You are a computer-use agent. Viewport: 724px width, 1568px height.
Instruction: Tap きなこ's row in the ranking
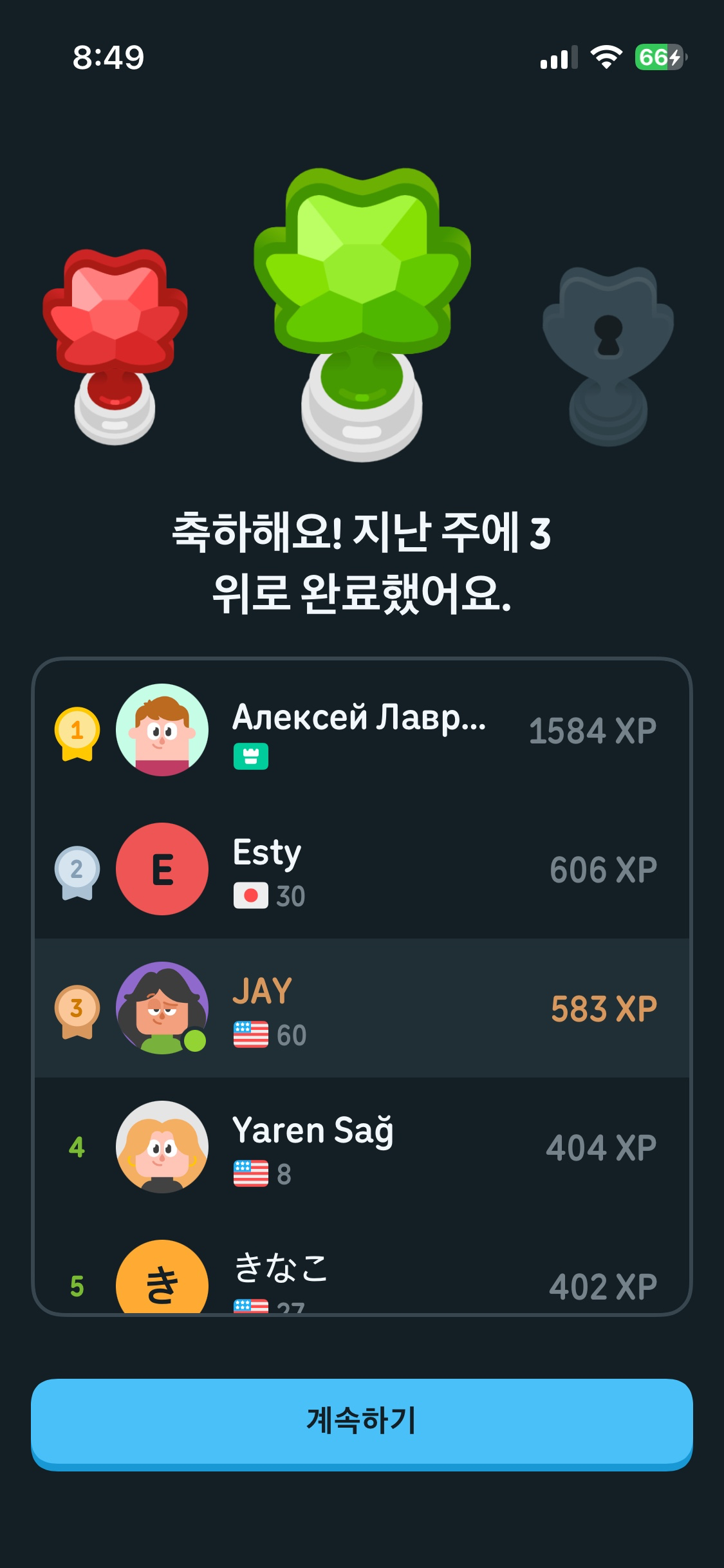pos(362,1278)
